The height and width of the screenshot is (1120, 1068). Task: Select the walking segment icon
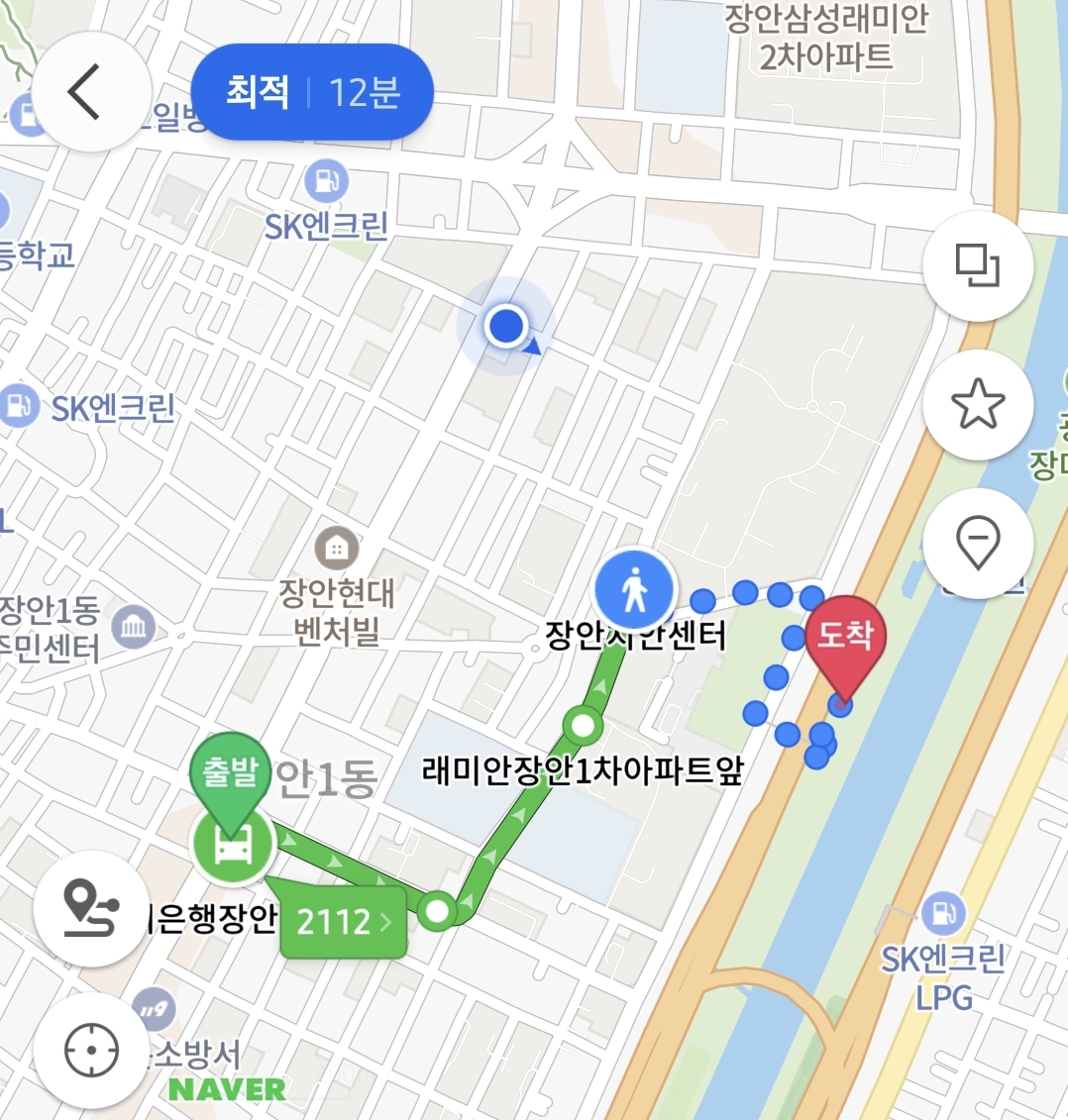pos(634,591)
